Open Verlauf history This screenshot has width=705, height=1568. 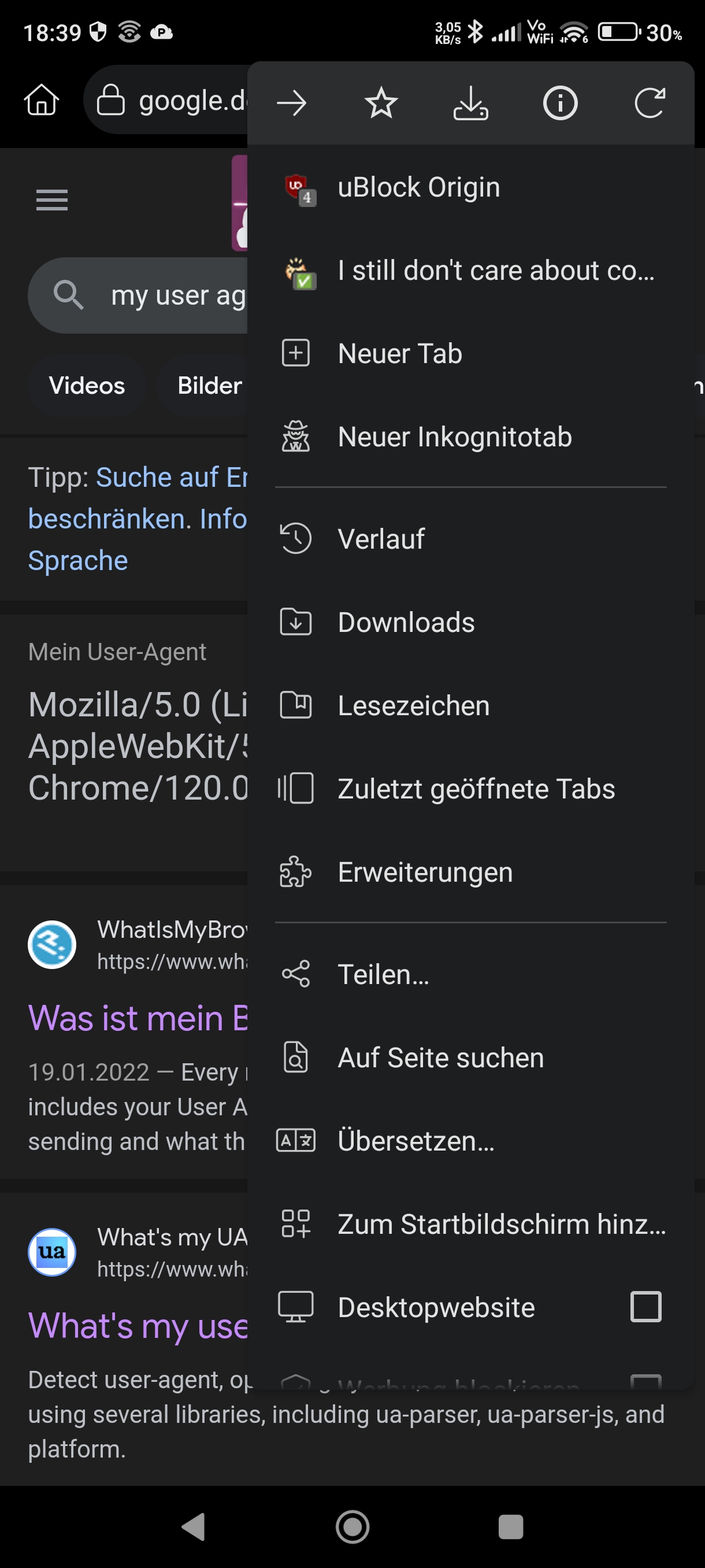coord(381,539)
